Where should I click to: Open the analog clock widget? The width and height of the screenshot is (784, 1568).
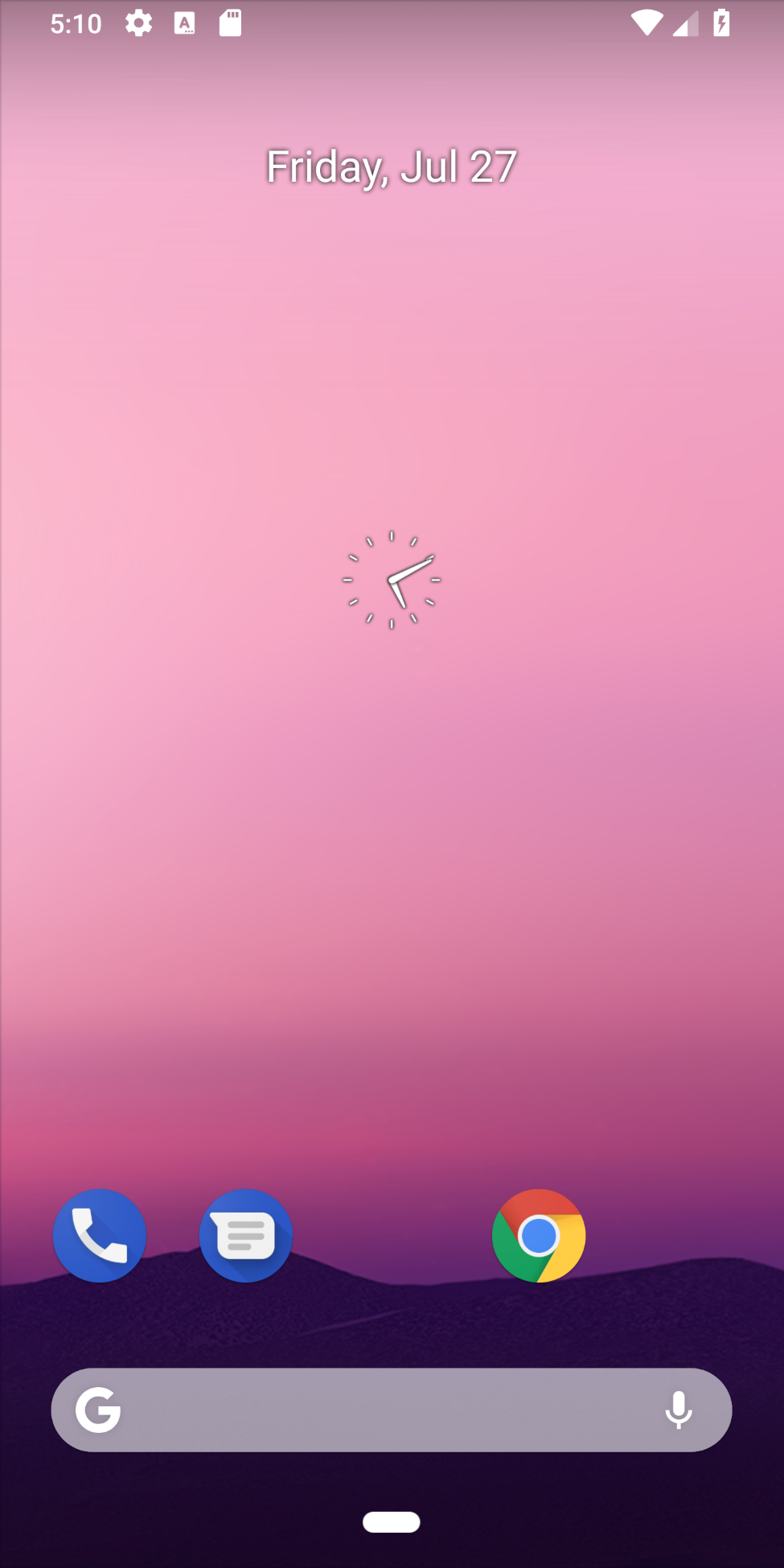coord(392,580)
